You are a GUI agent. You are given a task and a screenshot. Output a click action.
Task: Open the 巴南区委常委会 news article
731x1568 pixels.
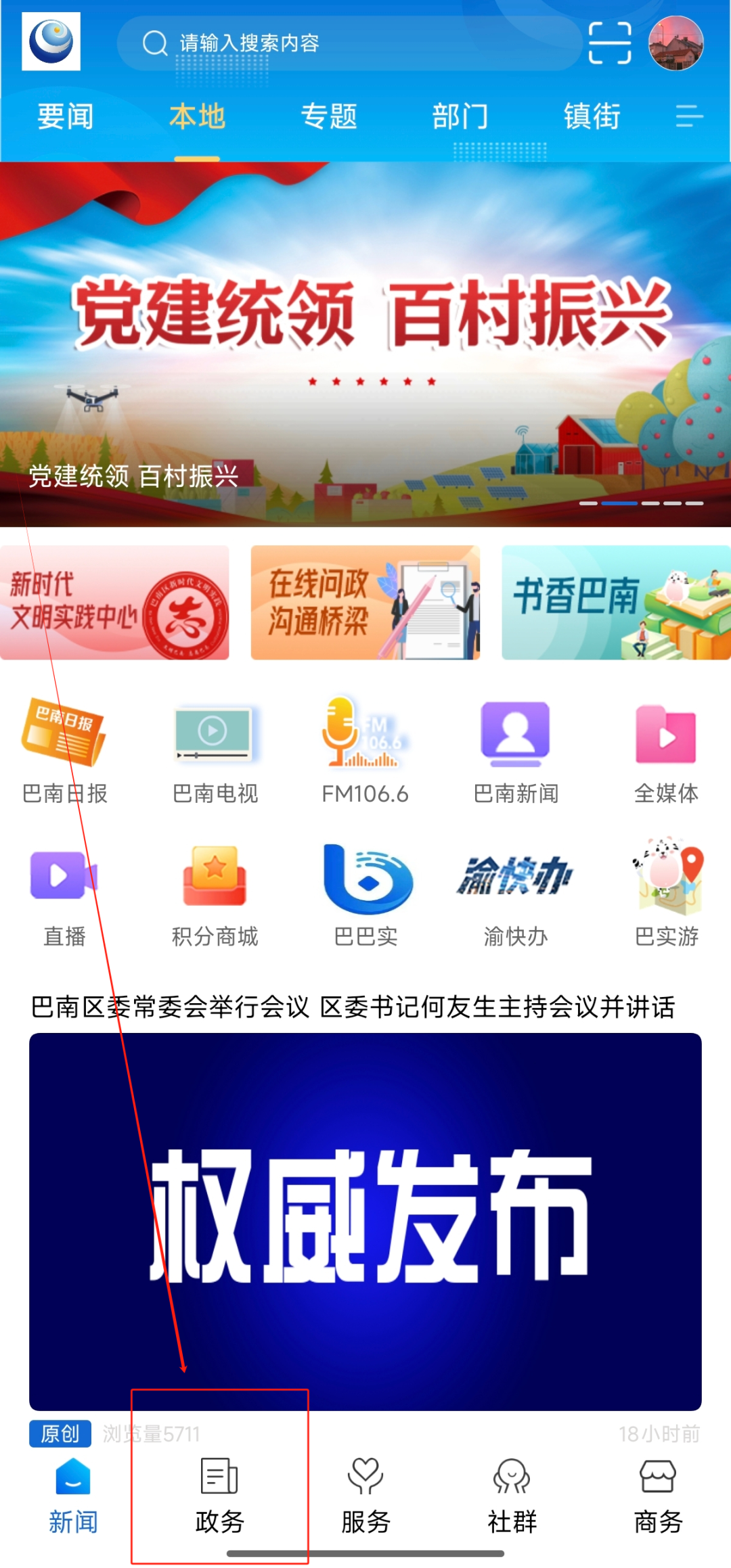coord(352,1007)
